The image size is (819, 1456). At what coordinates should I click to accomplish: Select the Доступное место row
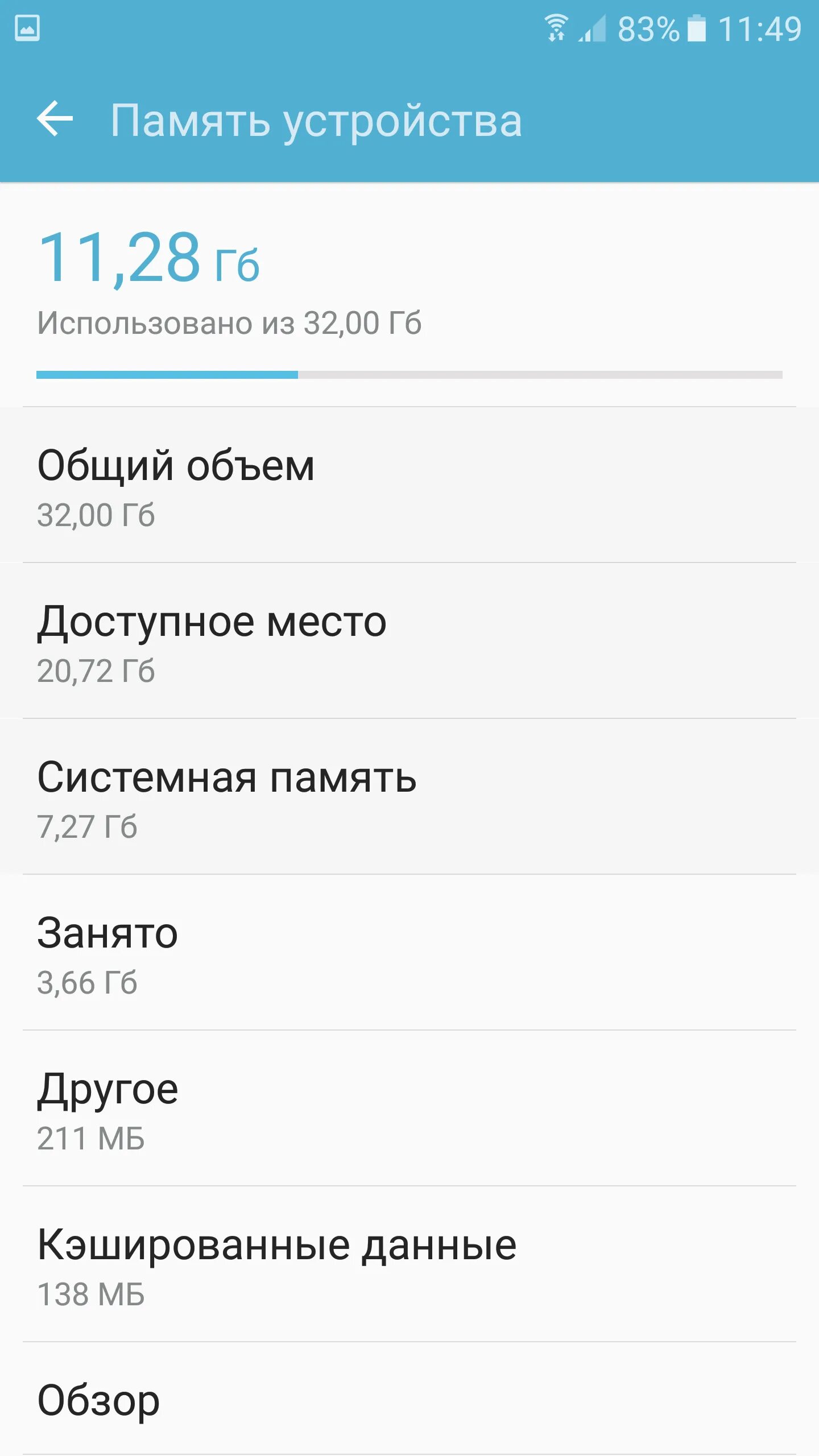pyautogui.click(x=409, y=640)
